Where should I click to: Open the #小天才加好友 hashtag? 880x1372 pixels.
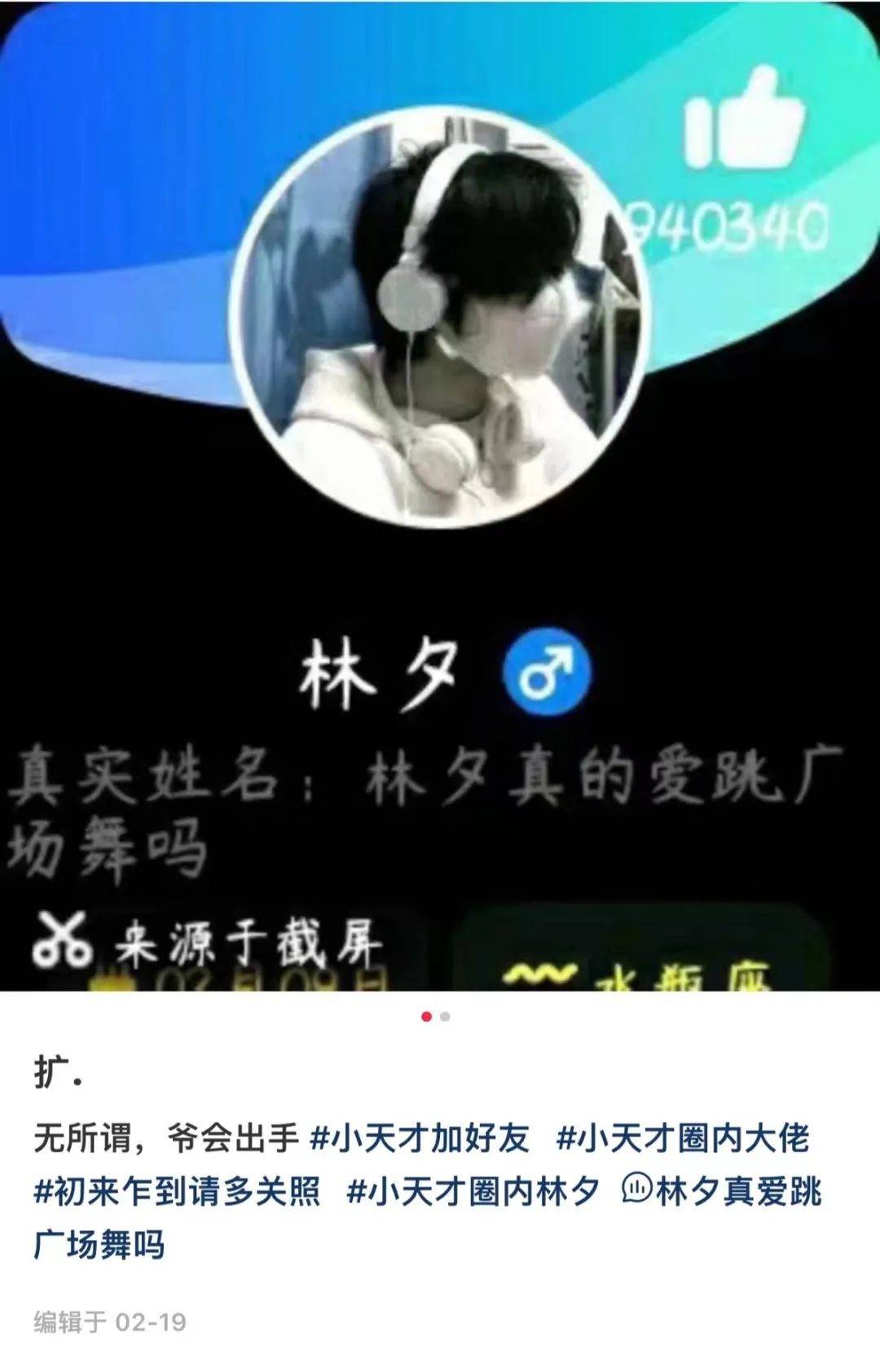point(420,1138)
